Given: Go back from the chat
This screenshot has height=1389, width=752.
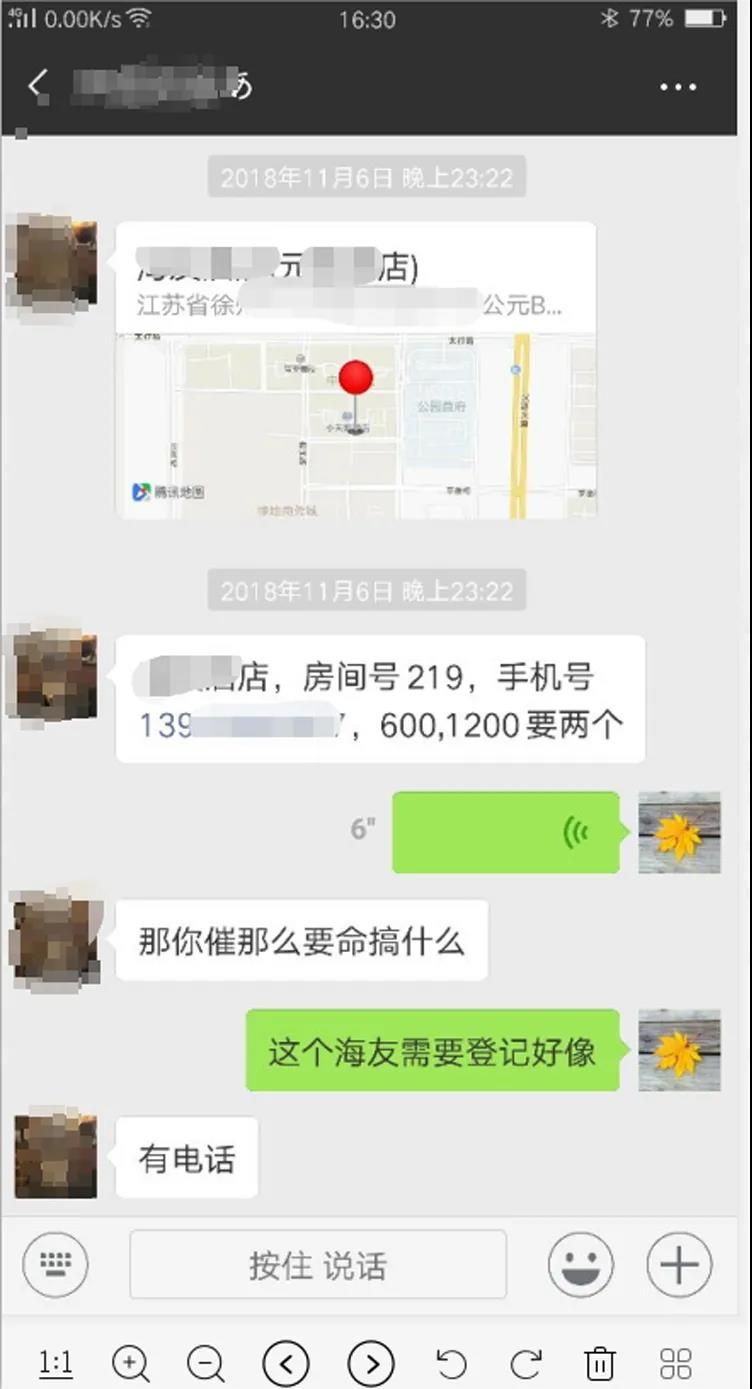Looking at the screenshot, I should [x=38, y=86].
